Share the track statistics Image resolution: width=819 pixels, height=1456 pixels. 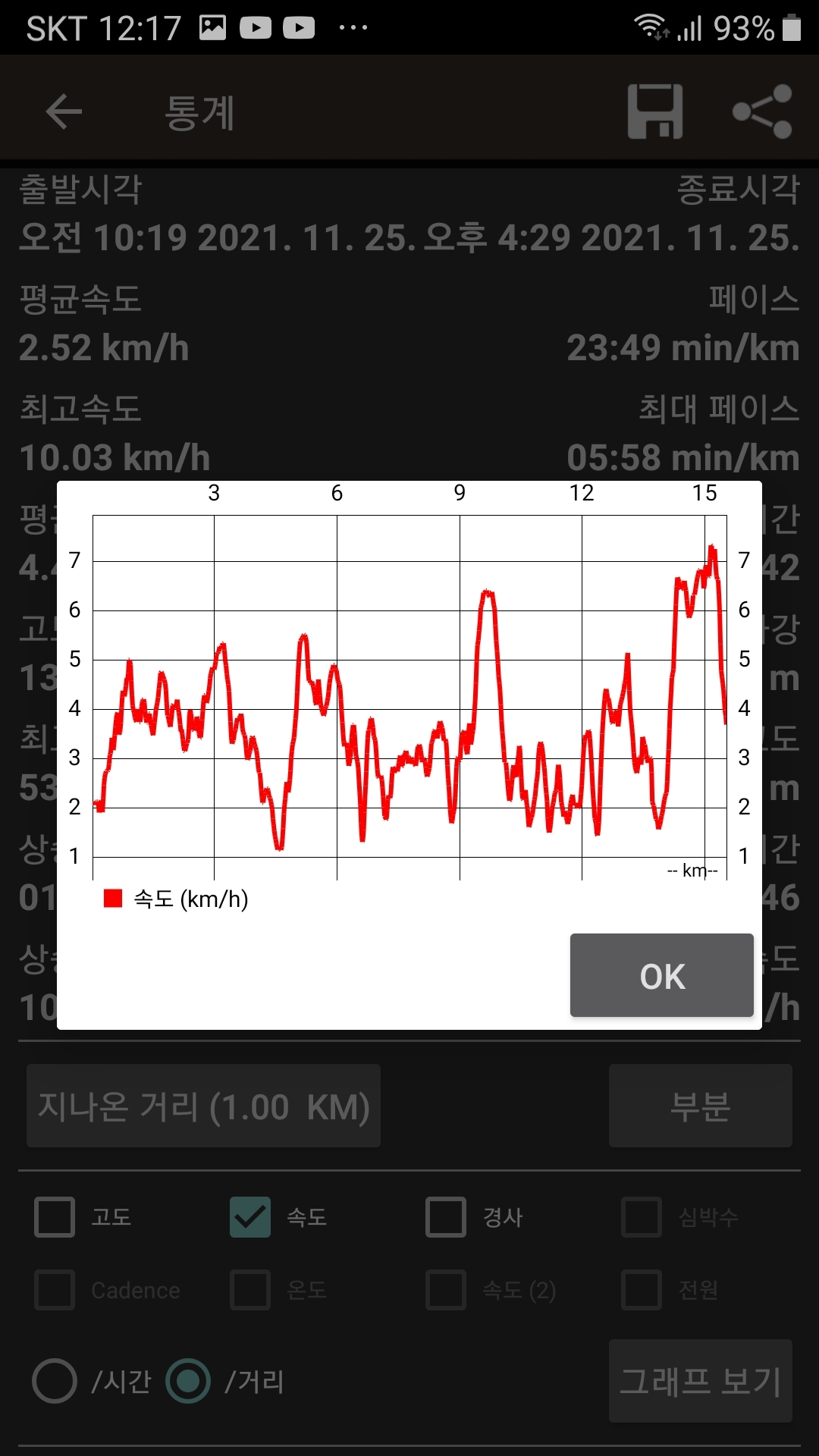[x=762, y=112]
